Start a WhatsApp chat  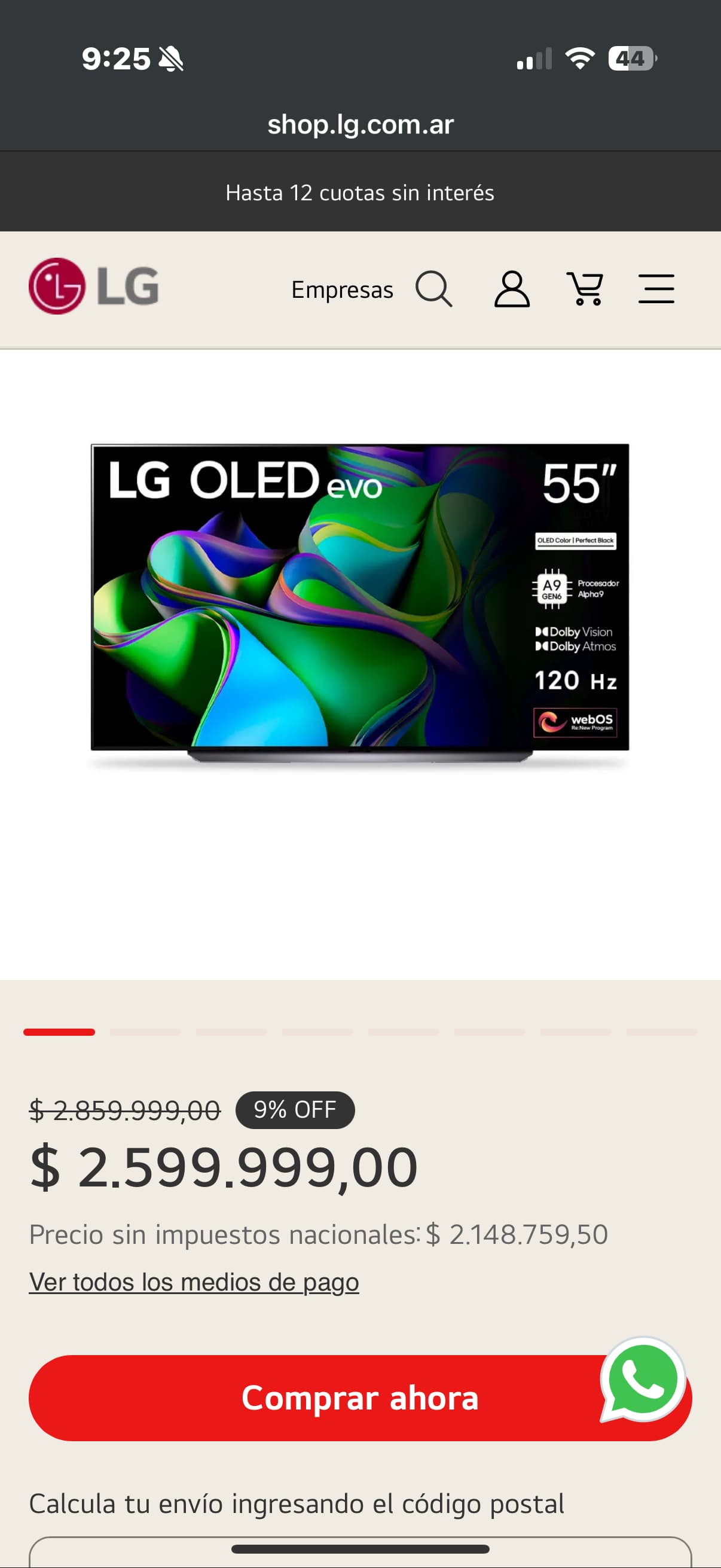(643, 1380)
